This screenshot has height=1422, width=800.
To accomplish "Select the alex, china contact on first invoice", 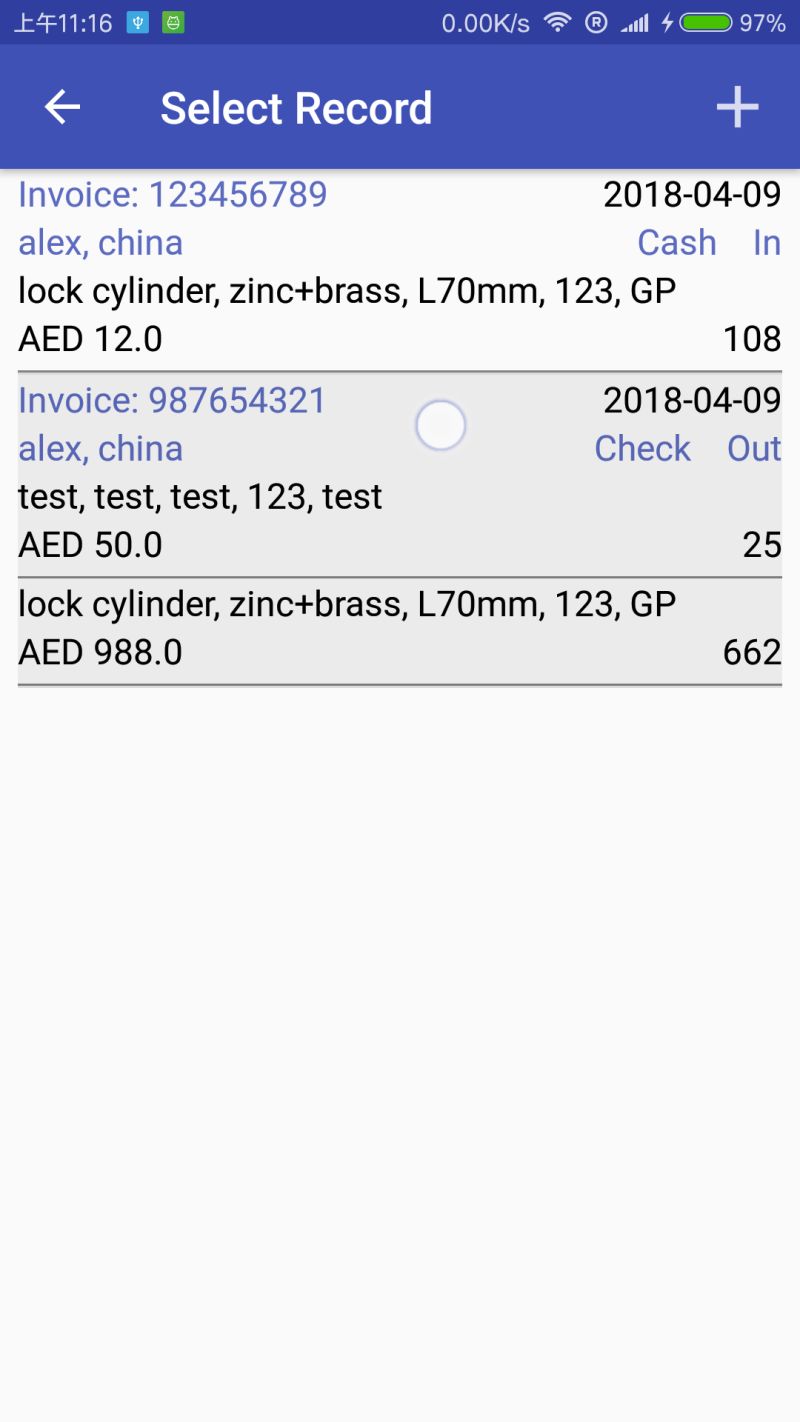I will tap(100, 242).
